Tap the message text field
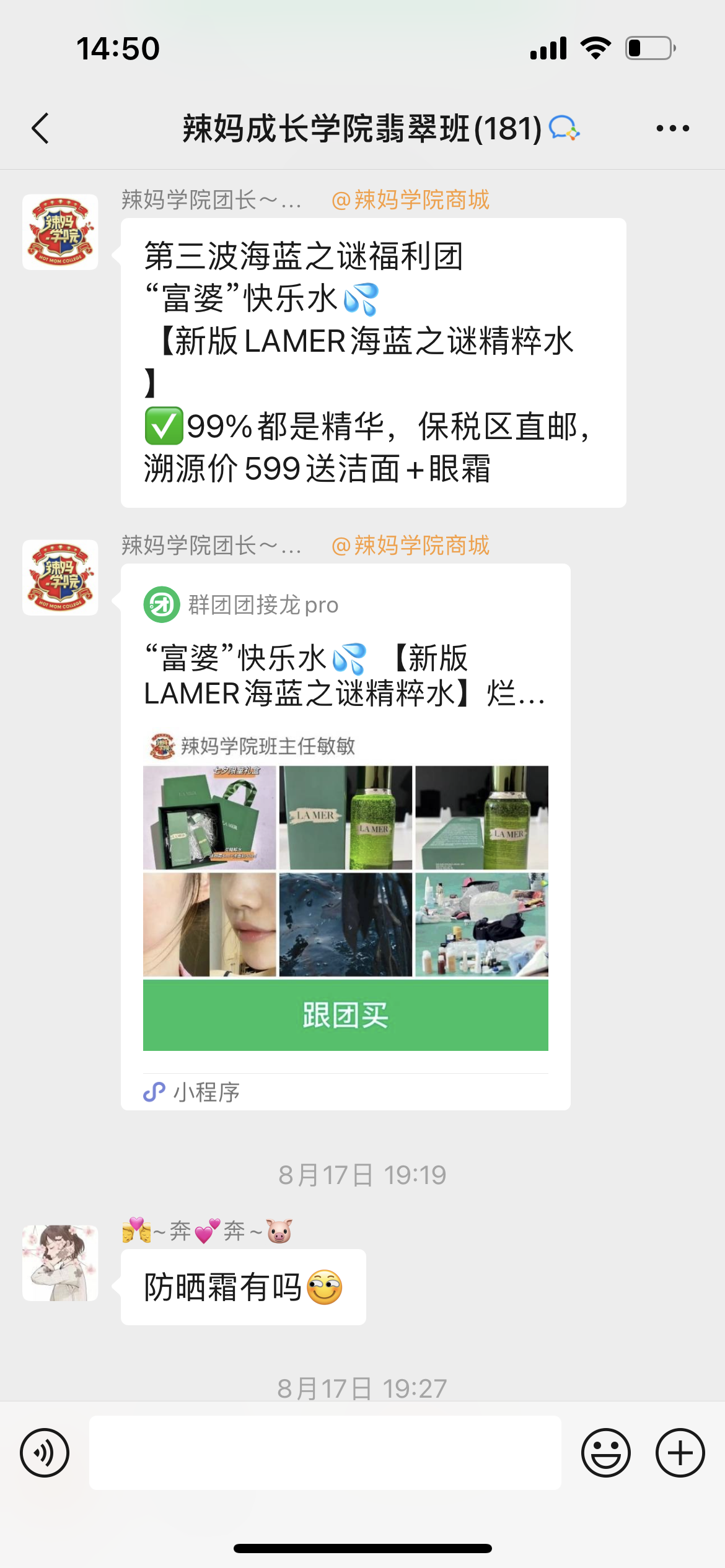The height and width of the screenshot is (1568, 725). click(325, 1453)
